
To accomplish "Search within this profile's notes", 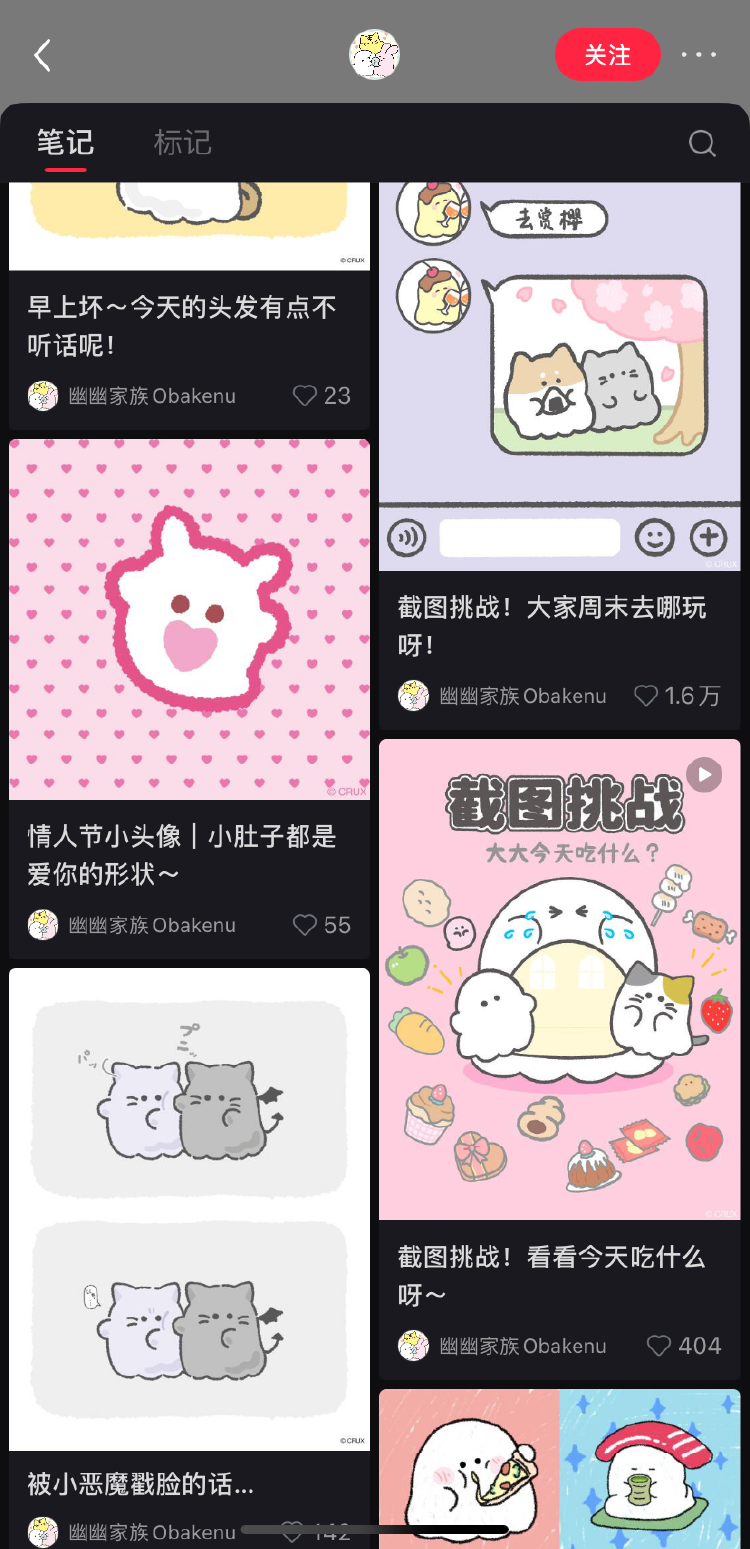I will coord(702,144).
